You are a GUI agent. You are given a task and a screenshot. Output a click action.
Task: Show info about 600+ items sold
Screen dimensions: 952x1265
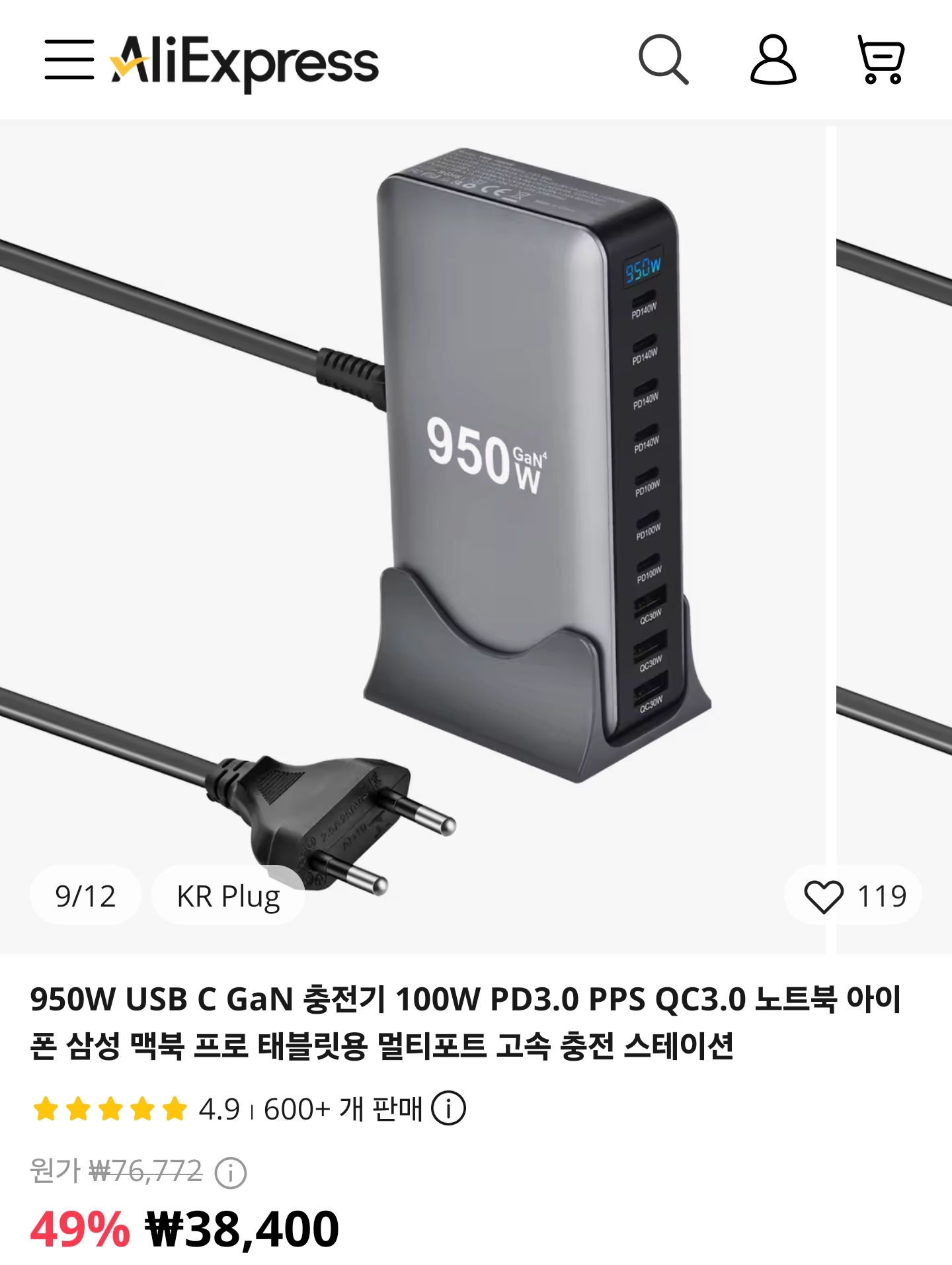449,1108
